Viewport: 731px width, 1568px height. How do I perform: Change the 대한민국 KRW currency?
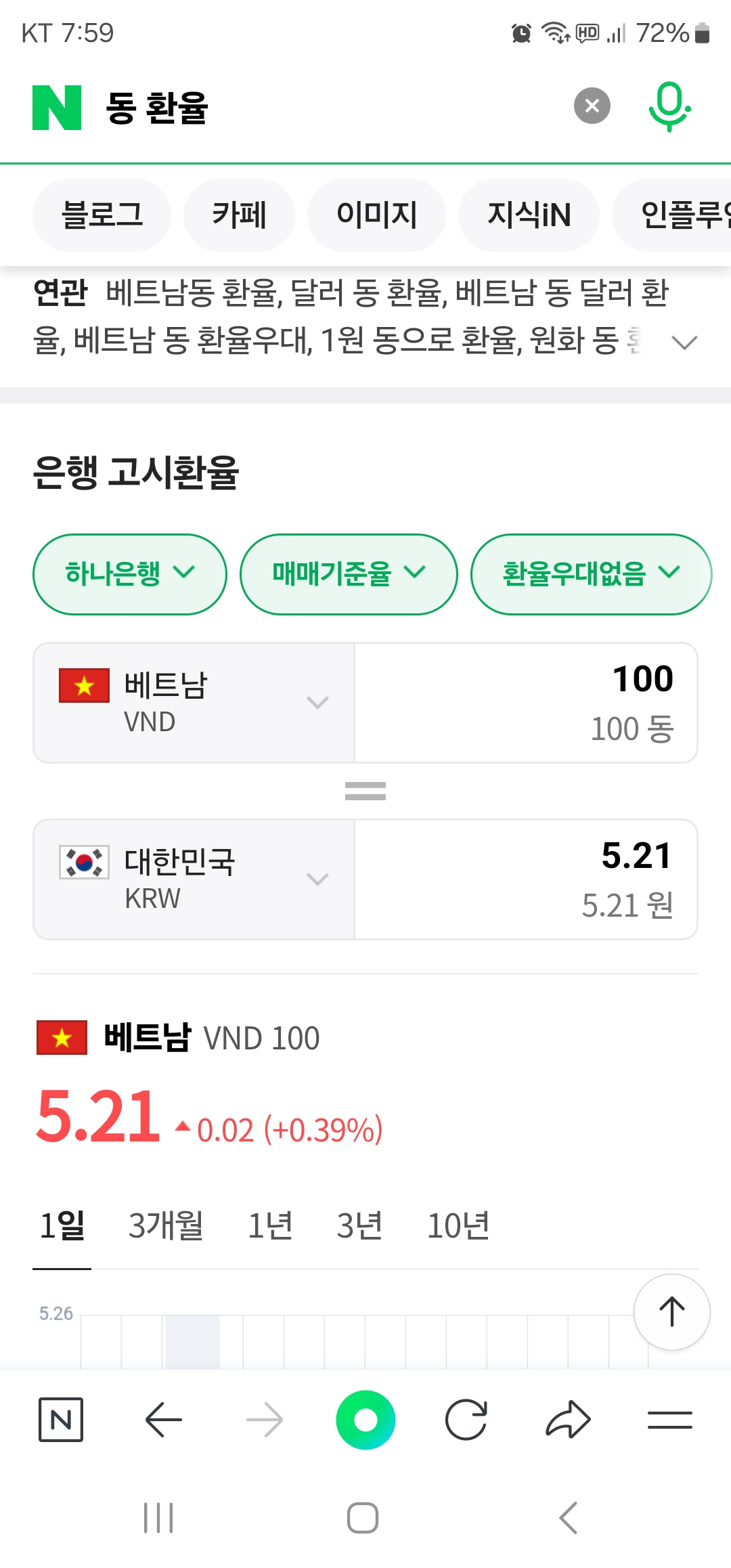194,879
